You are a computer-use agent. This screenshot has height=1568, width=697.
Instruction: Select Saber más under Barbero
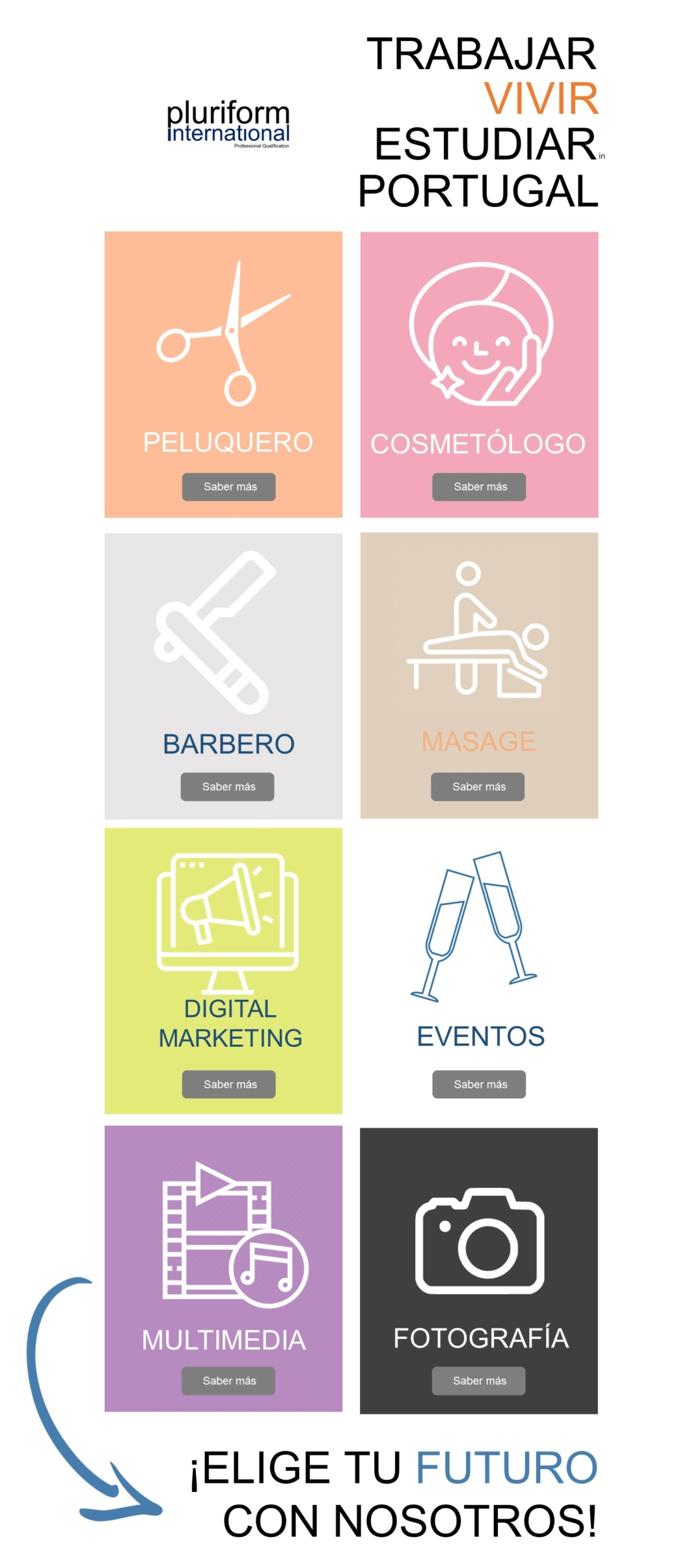tap(227, 786)
